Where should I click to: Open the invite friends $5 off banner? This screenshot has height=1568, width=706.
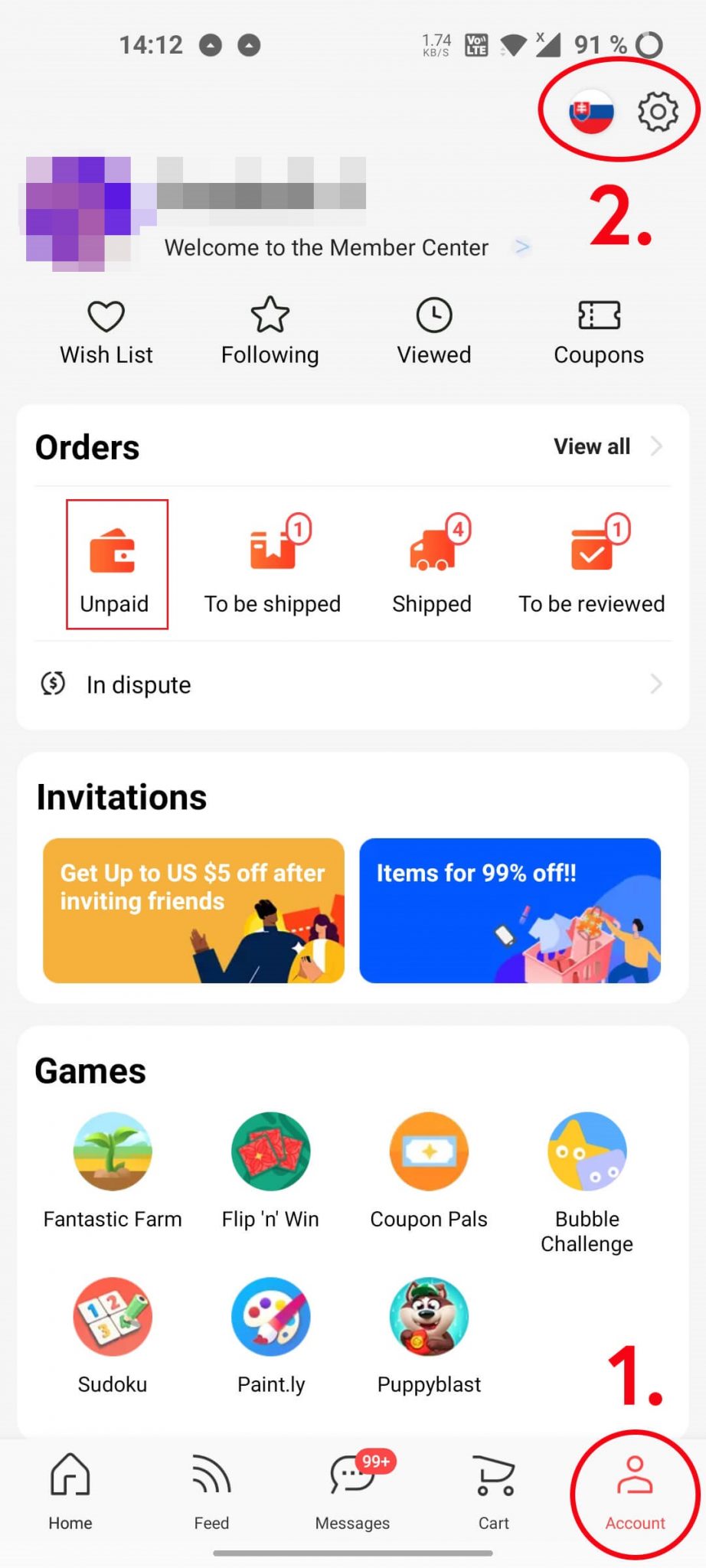tap(194, 910)
